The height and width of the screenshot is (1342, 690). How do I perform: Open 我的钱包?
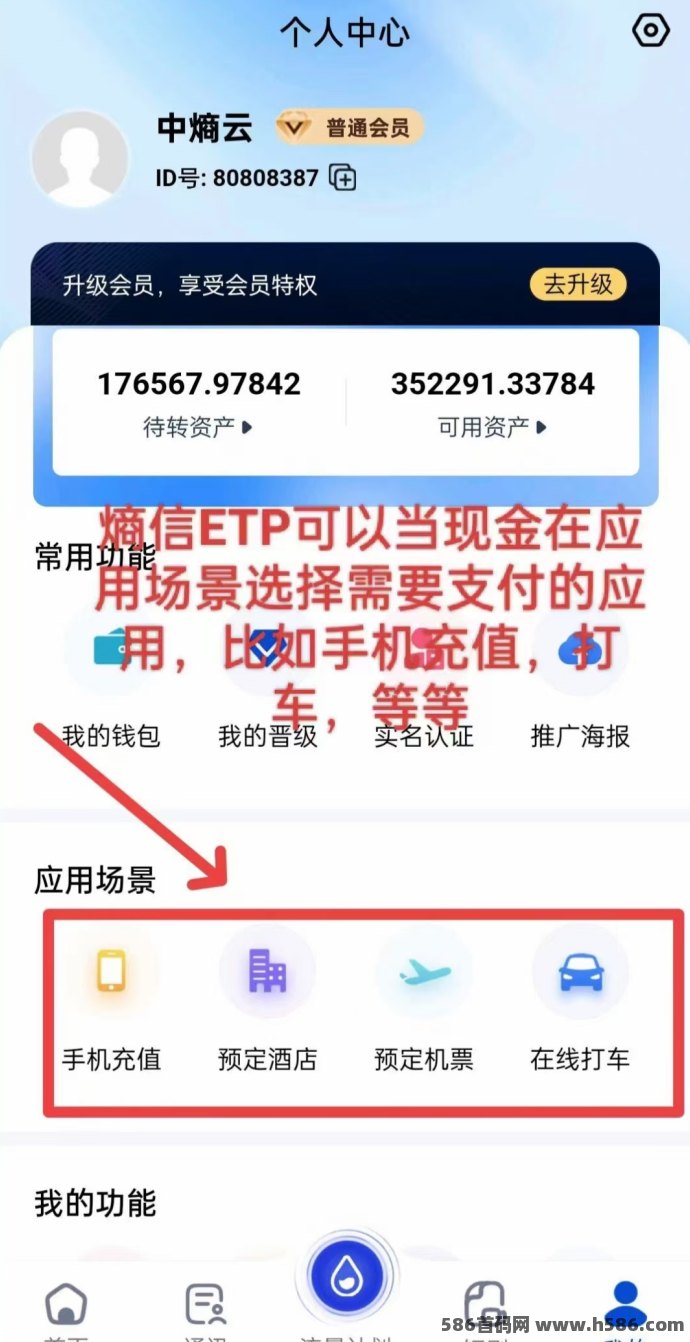pyautogui.click(x=111, y=690)
